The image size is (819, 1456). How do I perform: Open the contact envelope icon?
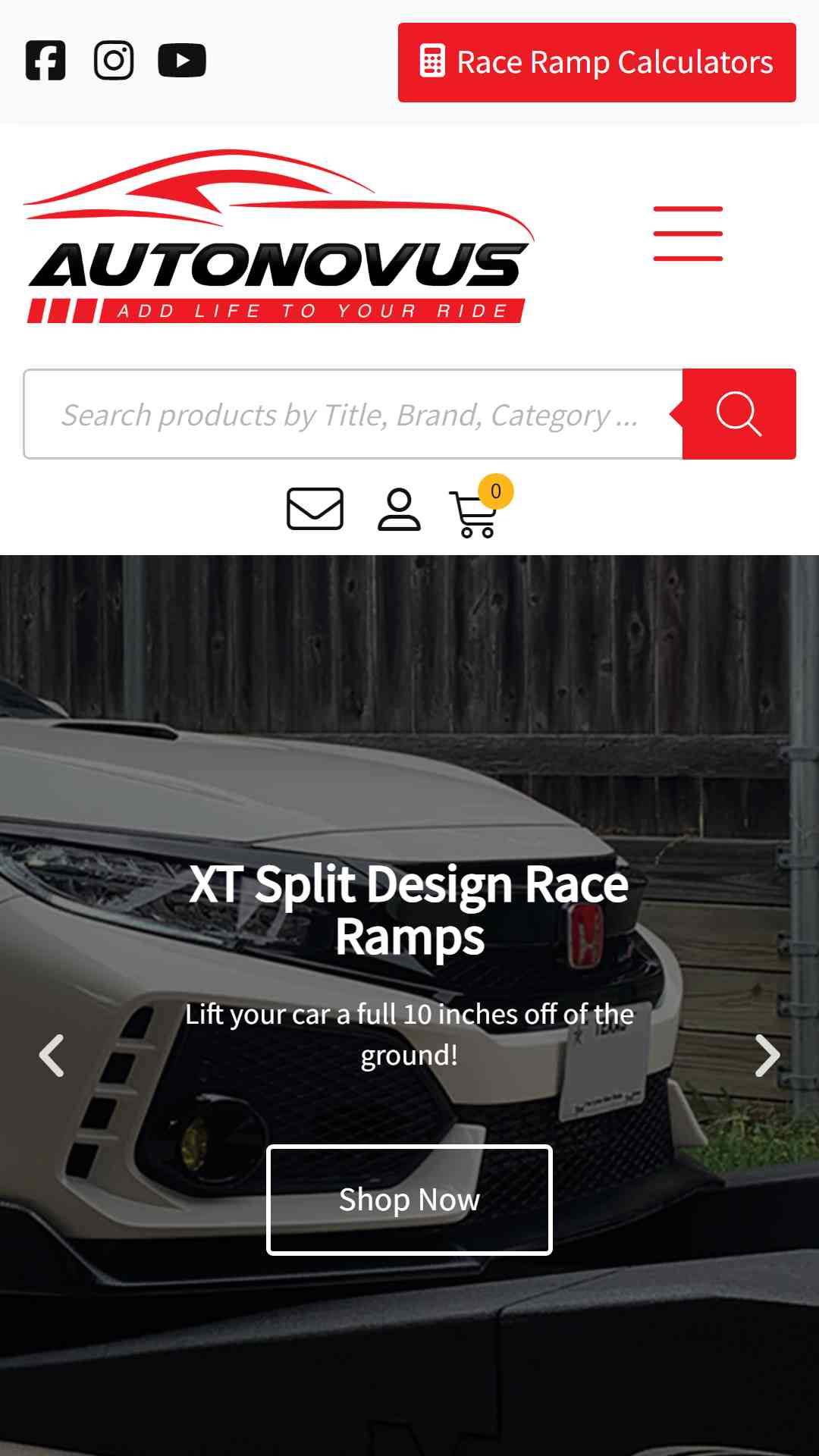315,509
